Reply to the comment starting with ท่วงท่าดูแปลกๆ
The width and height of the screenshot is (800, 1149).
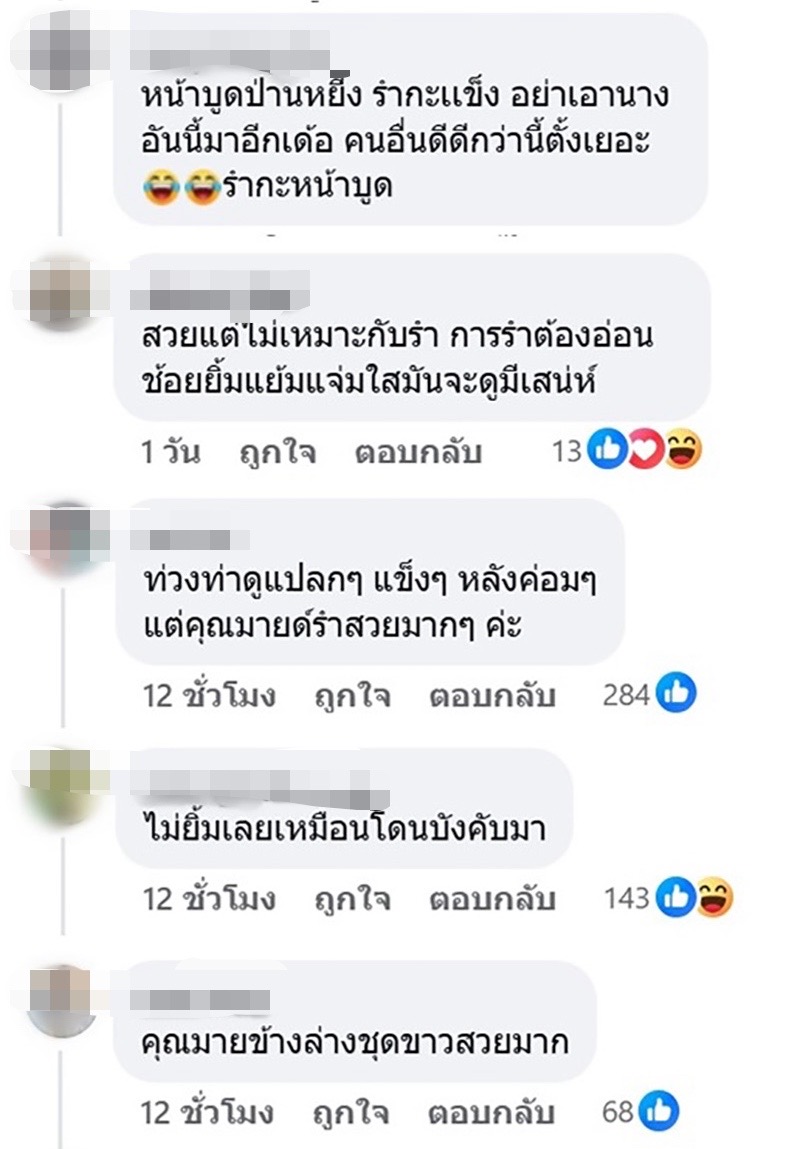[x=492, y=695]
